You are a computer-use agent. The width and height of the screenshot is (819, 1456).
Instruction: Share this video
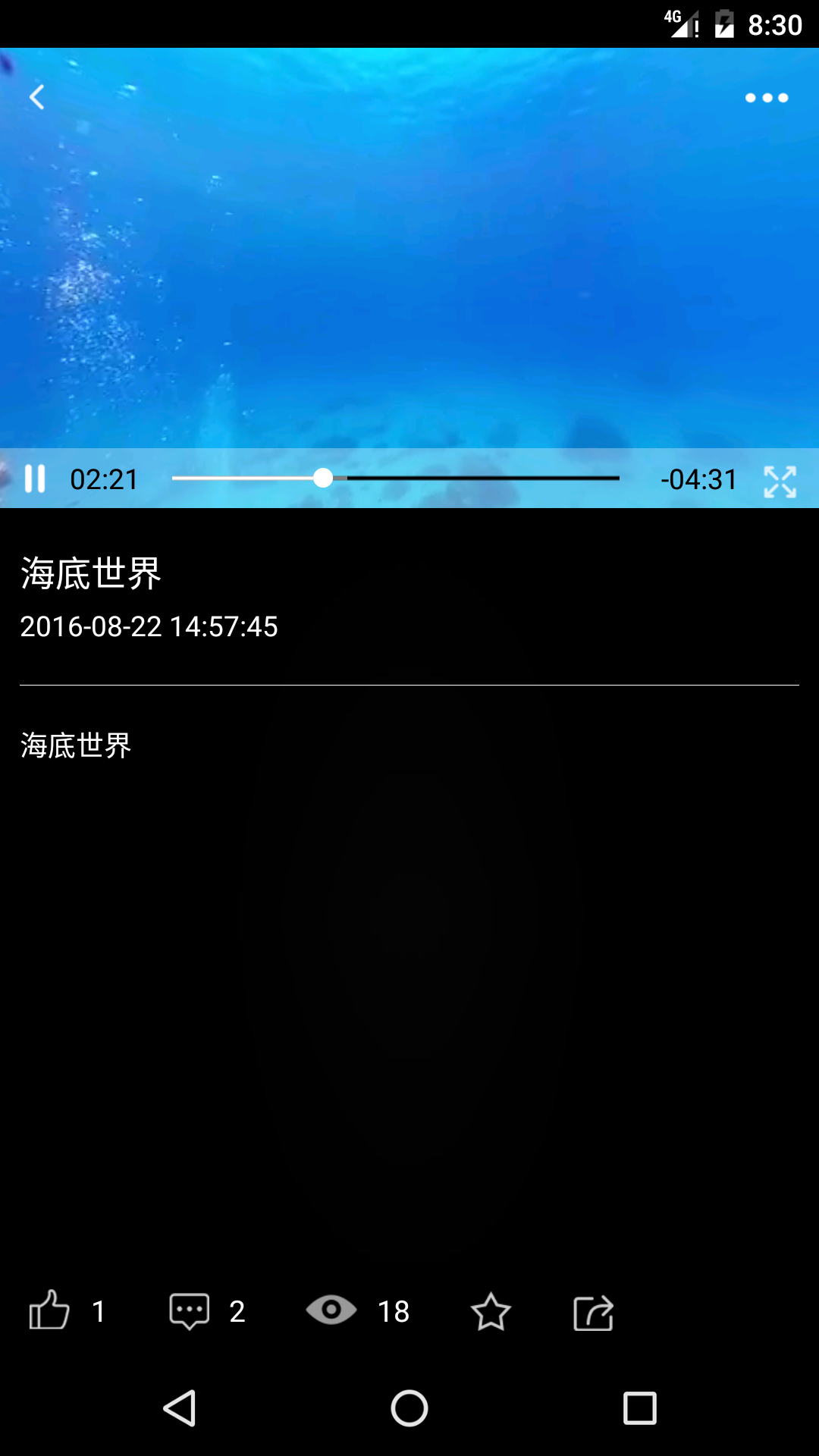tap(593, 1312)
